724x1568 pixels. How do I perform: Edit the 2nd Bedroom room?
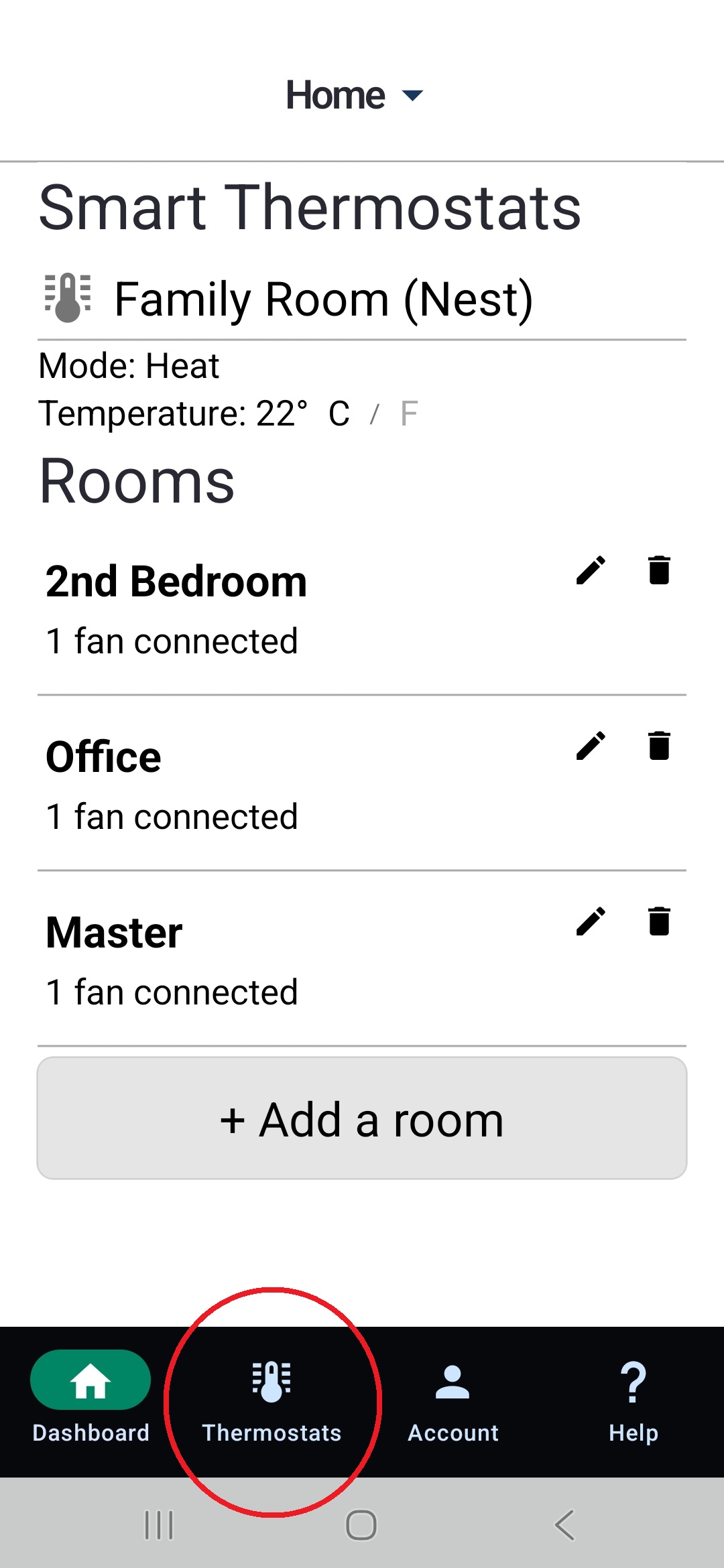tap(591, 570)
